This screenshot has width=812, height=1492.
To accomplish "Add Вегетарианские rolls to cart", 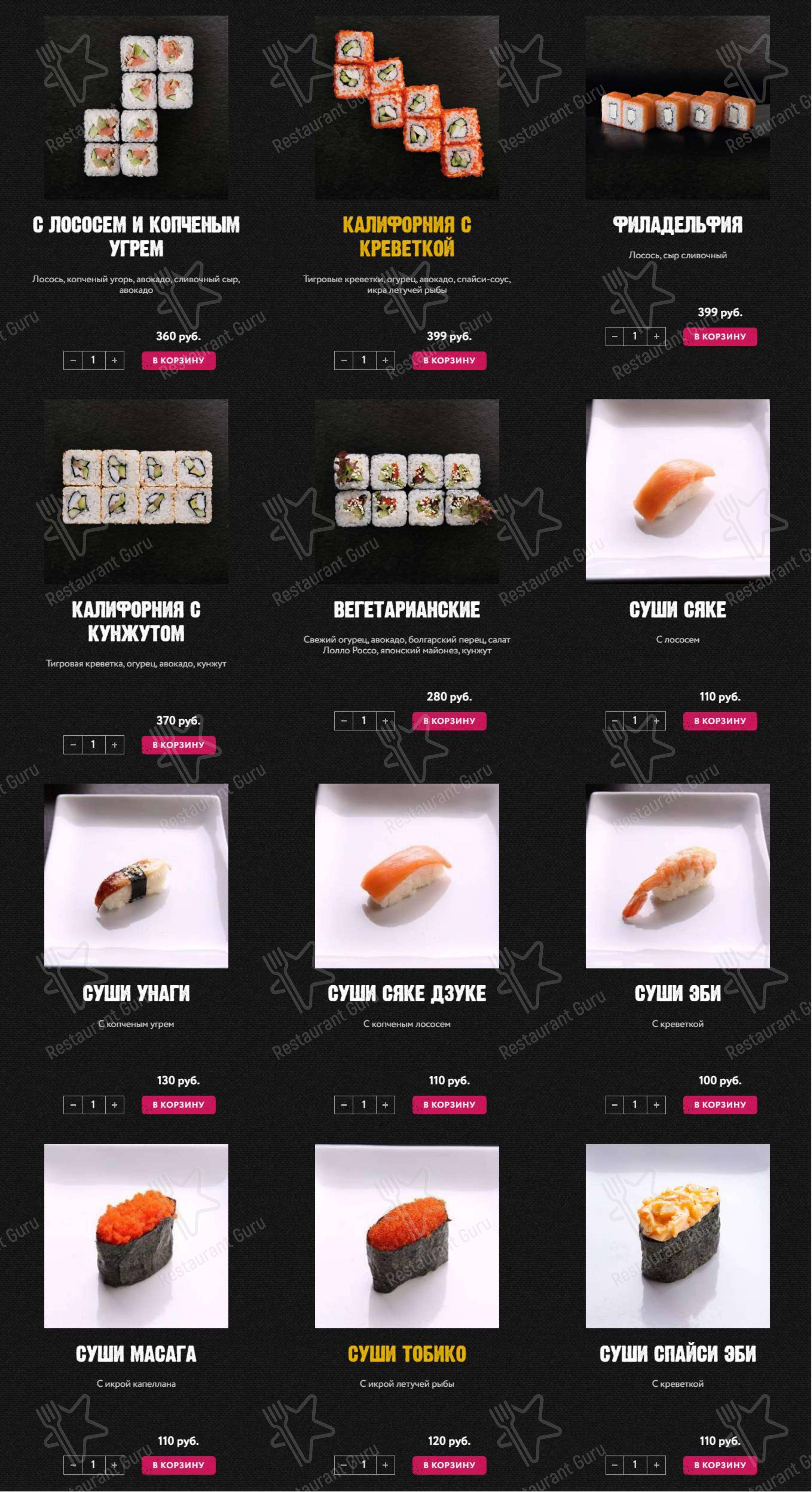I will [x=449, y=721].
